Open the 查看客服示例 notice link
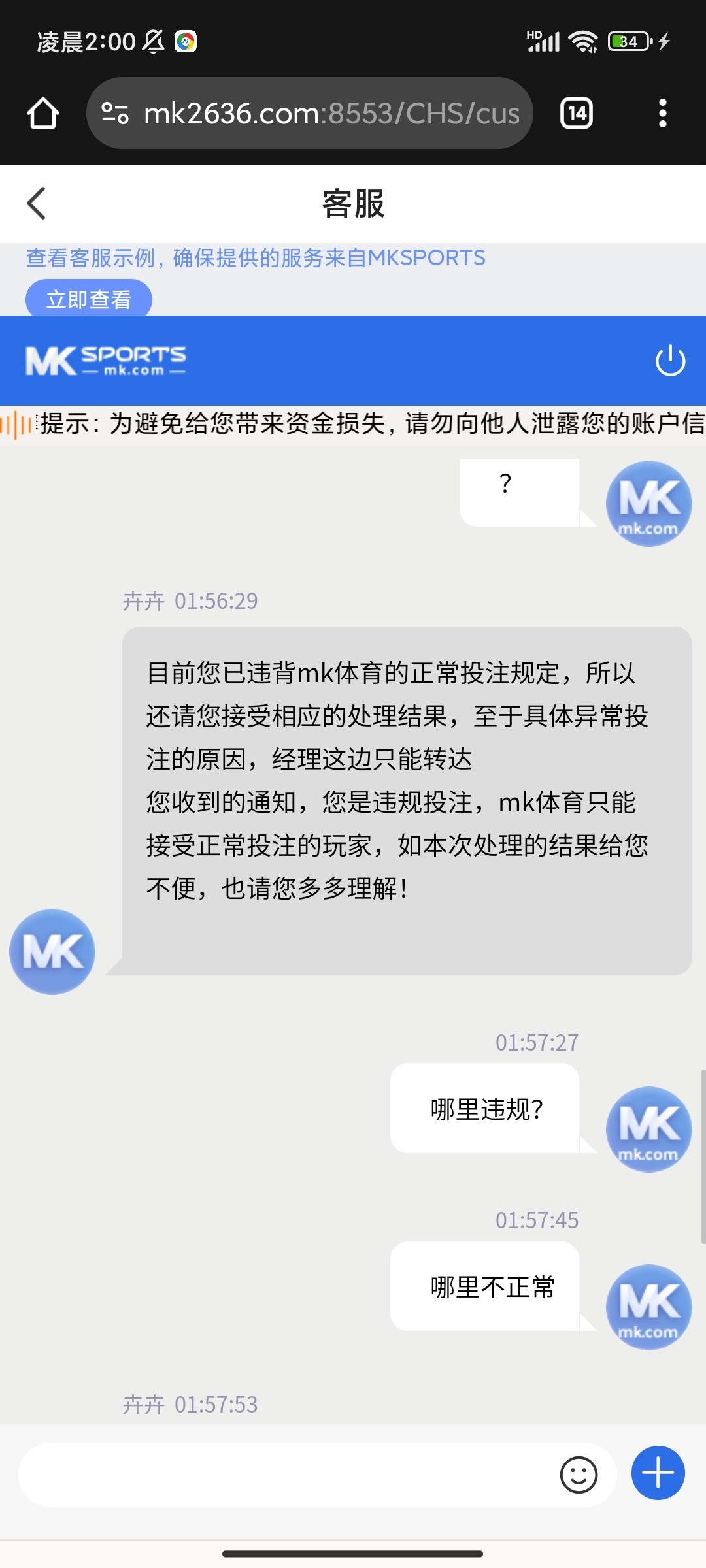 [x=254, y=258]
